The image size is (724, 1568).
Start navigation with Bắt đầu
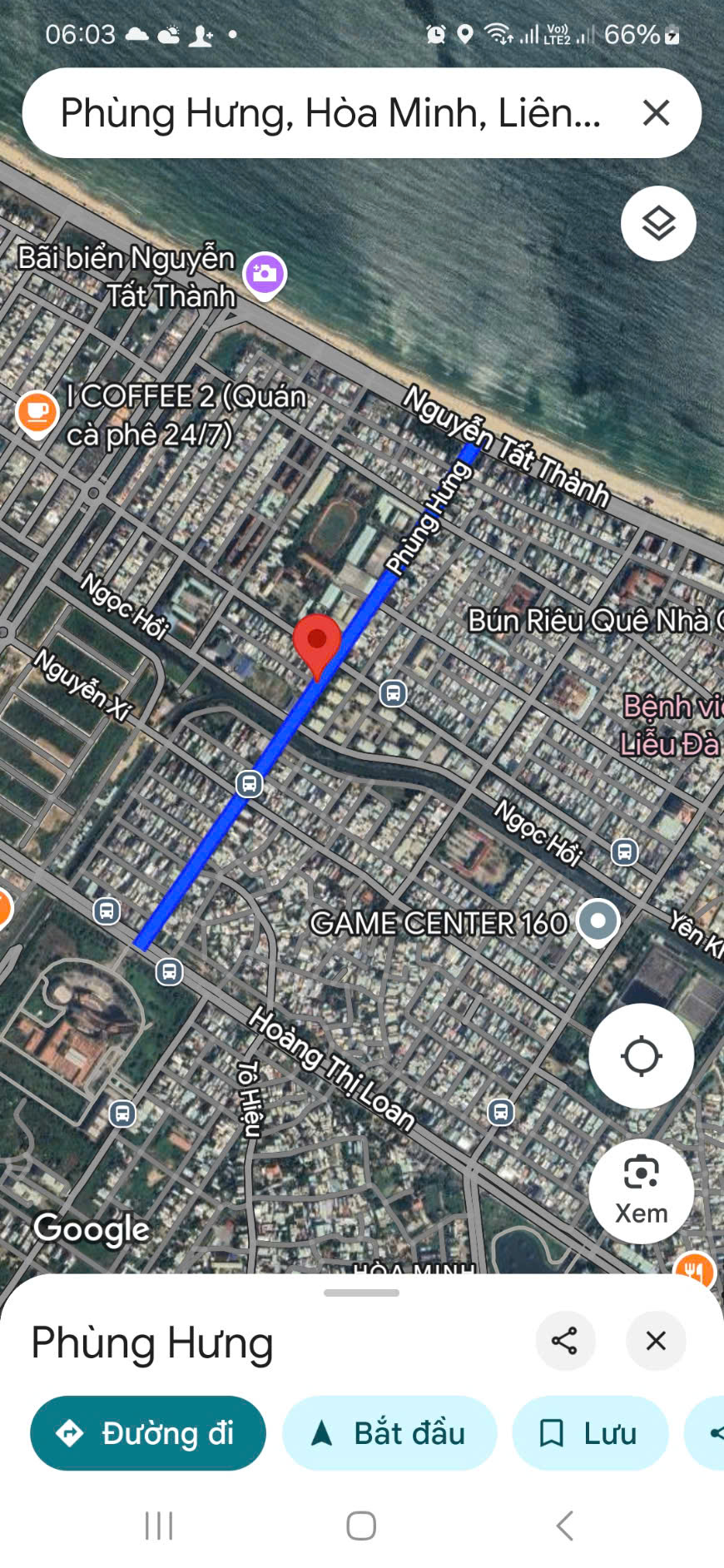[389, 1433]
